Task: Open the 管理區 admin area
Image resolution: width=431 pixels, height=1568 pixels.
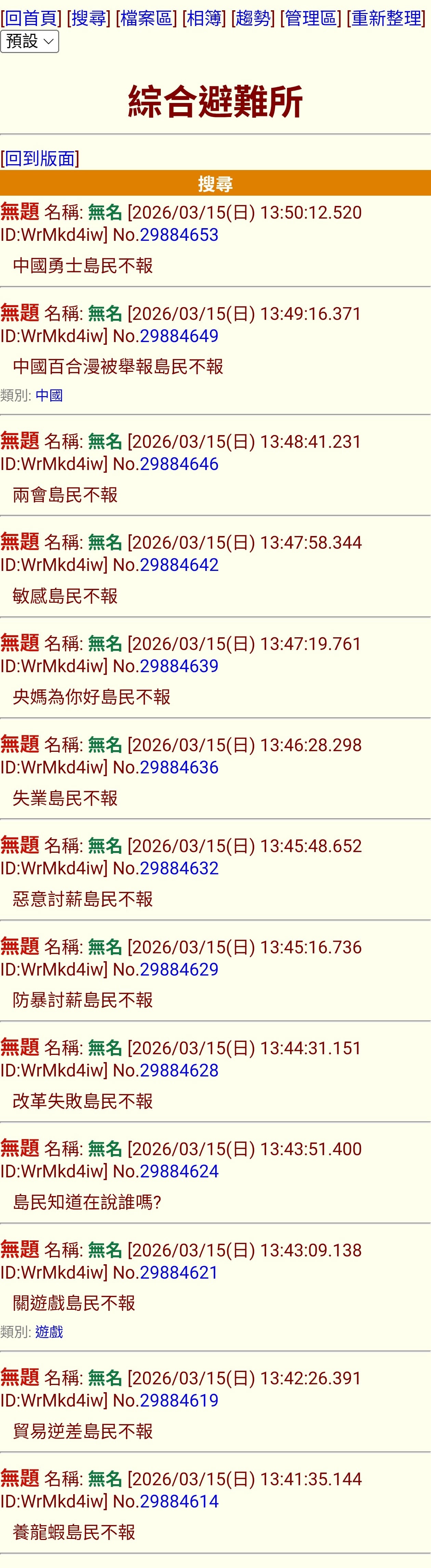Action: coord(311,18)
